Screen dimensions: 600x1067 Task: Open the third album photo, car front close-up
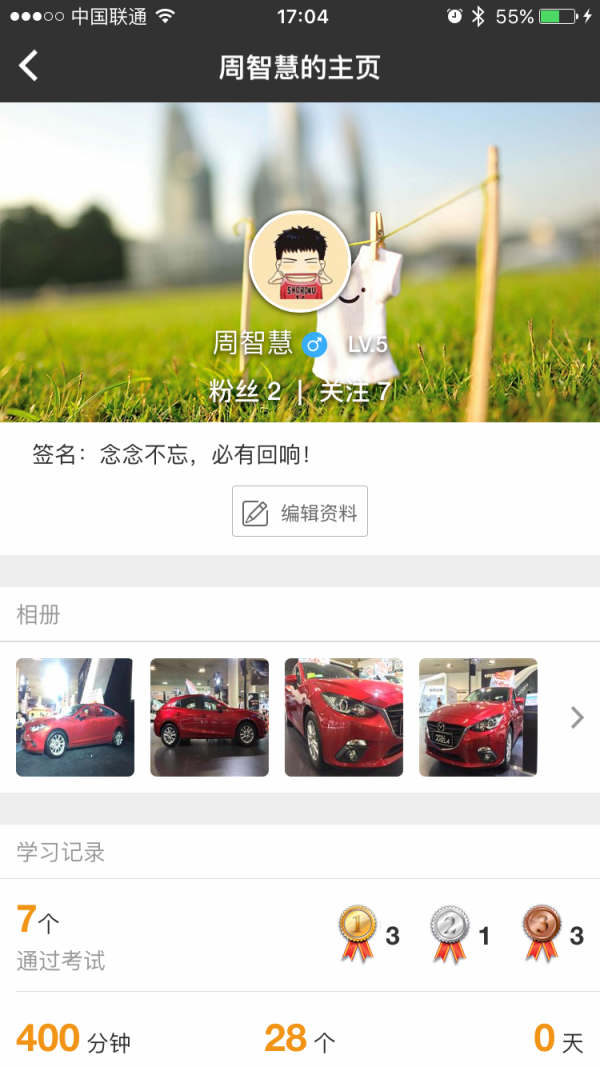click(x=344, y=717)
